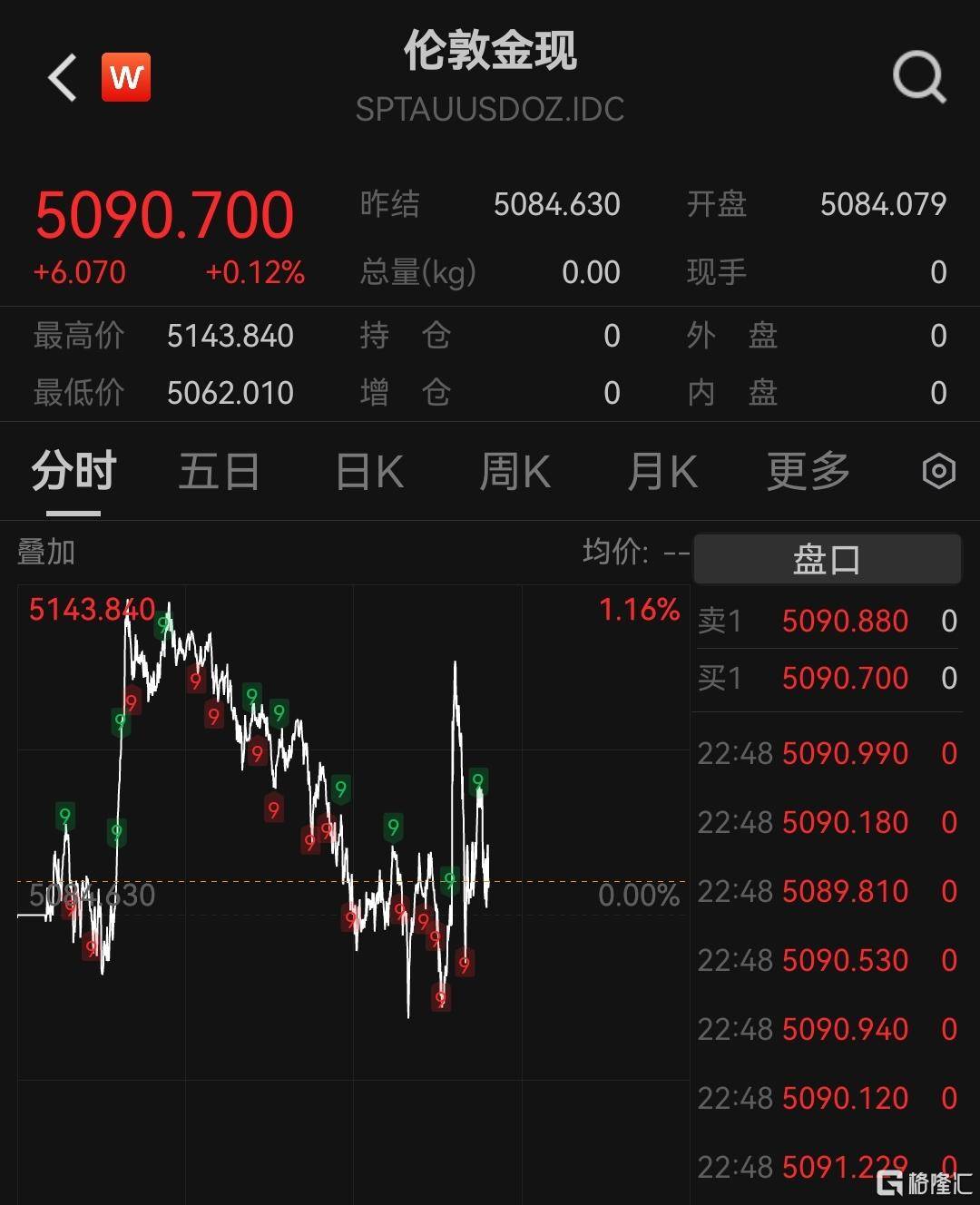Select the 分时 chart tab
This screenshot has height=1205, width=980.
(x=73, y=472)
